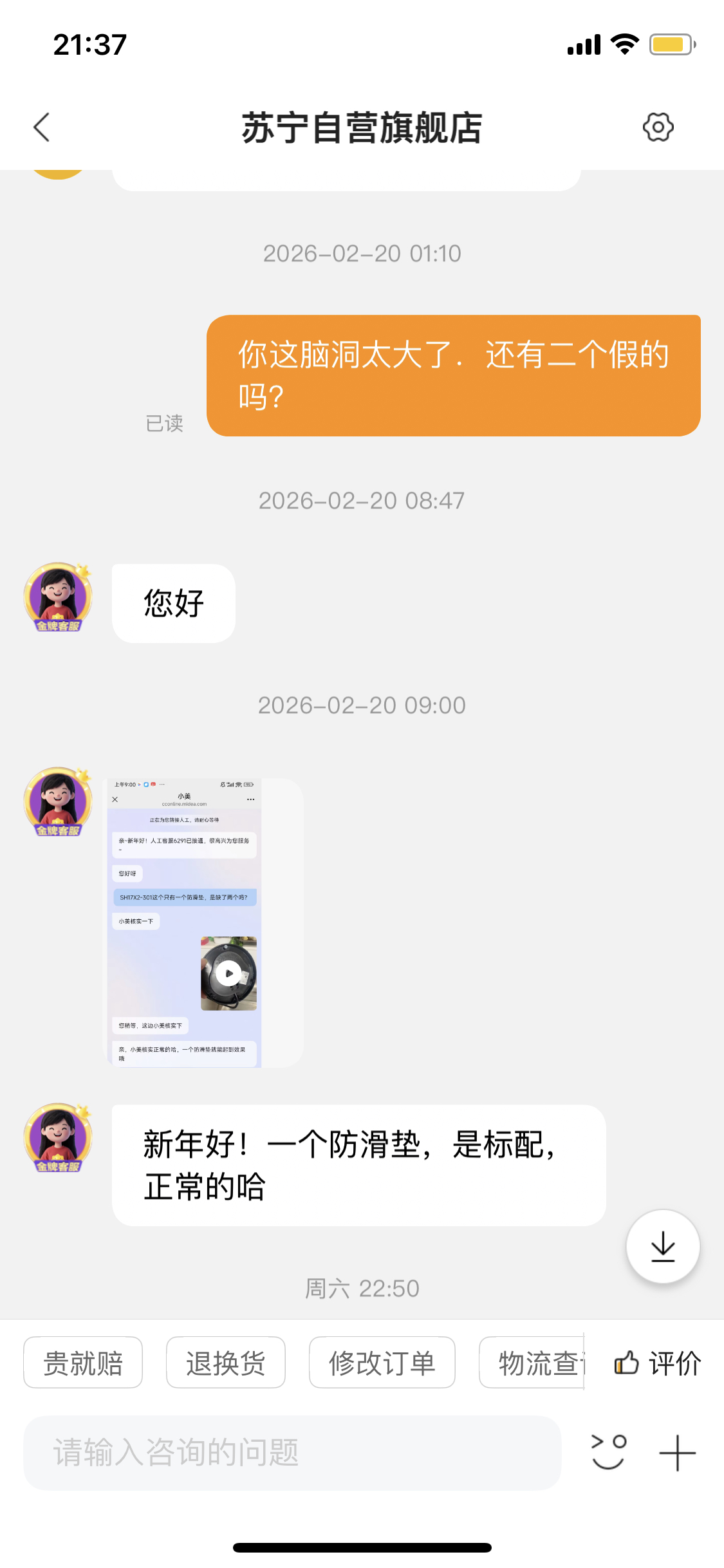Tap the back arrow to leave chat

(x=41, y=127)
